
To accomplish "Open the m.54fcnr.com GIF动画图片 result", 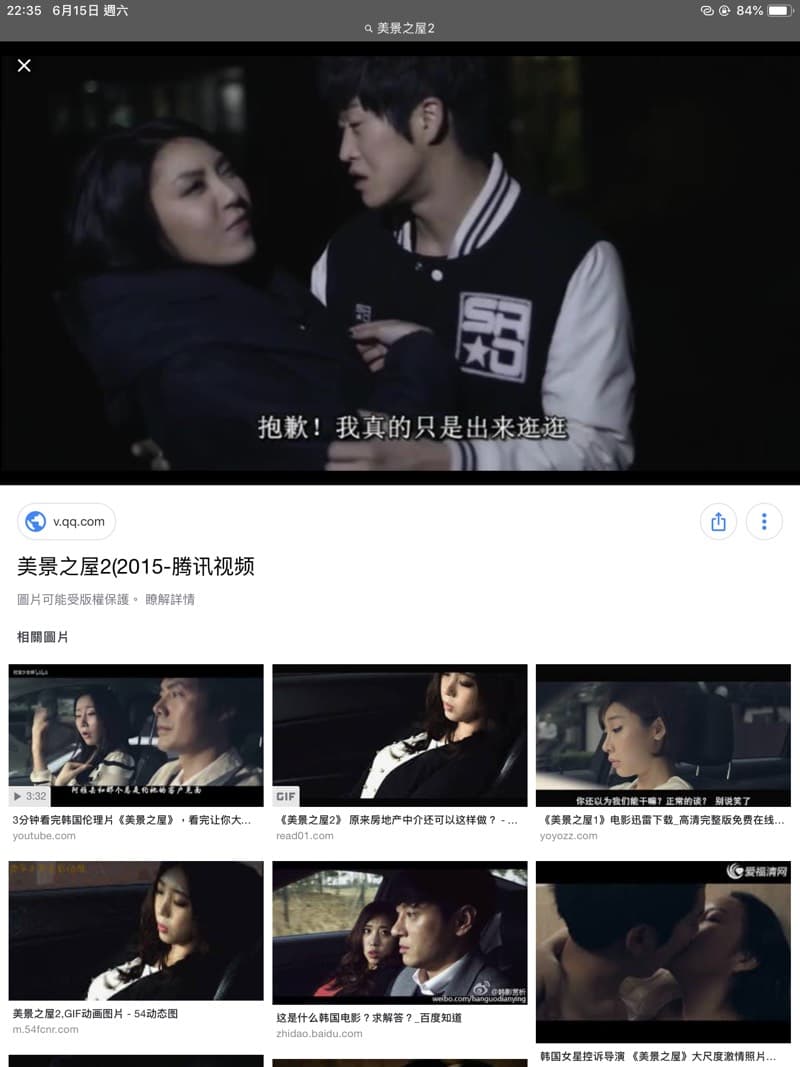I will pos(136,930).
